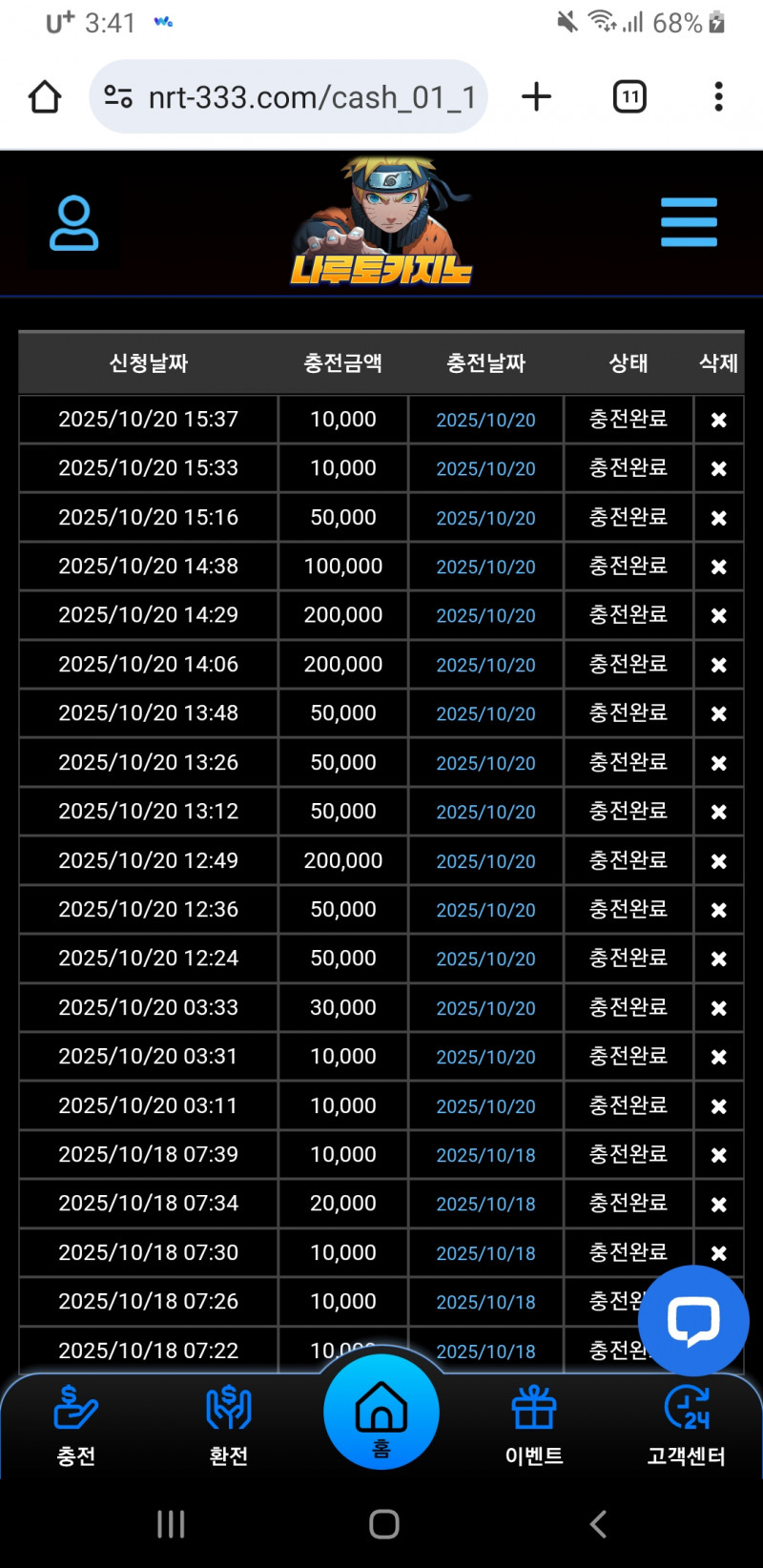Tap the Naruto casino logo image
The image size is (763, 1568).
pyautogui.click(x=381, y=219)
